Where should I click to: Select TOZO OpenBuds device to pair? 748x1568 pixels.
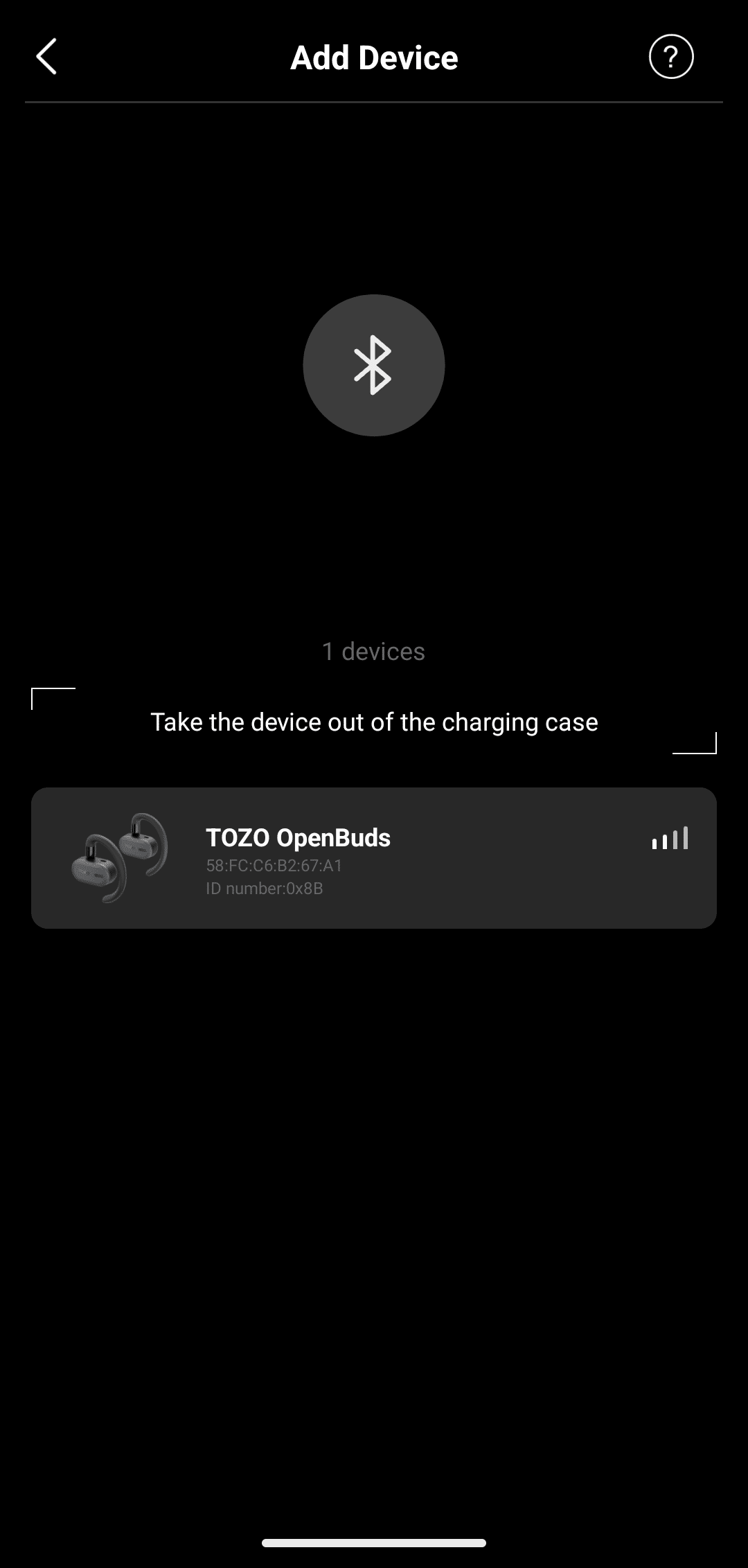[374, 857]
